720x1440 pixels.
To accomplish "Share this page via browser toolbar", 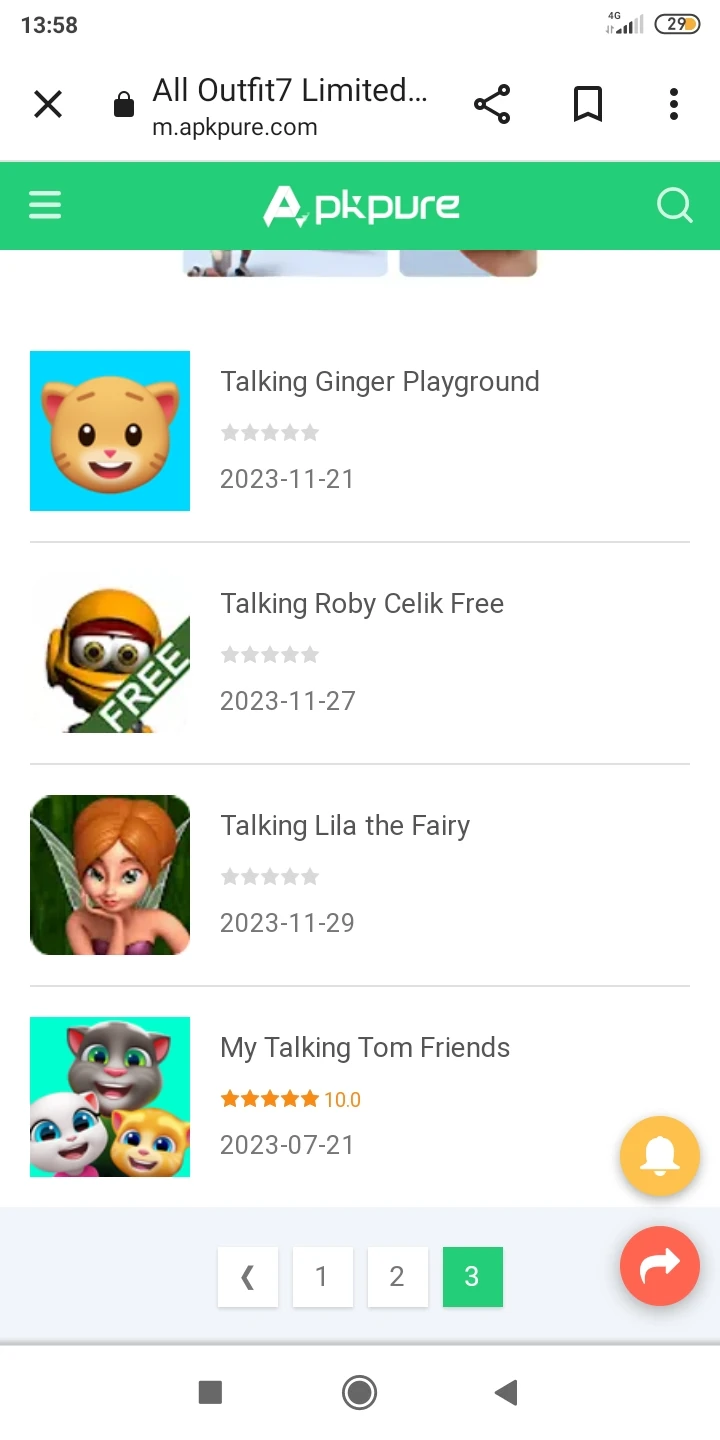I will pos(492,104).
